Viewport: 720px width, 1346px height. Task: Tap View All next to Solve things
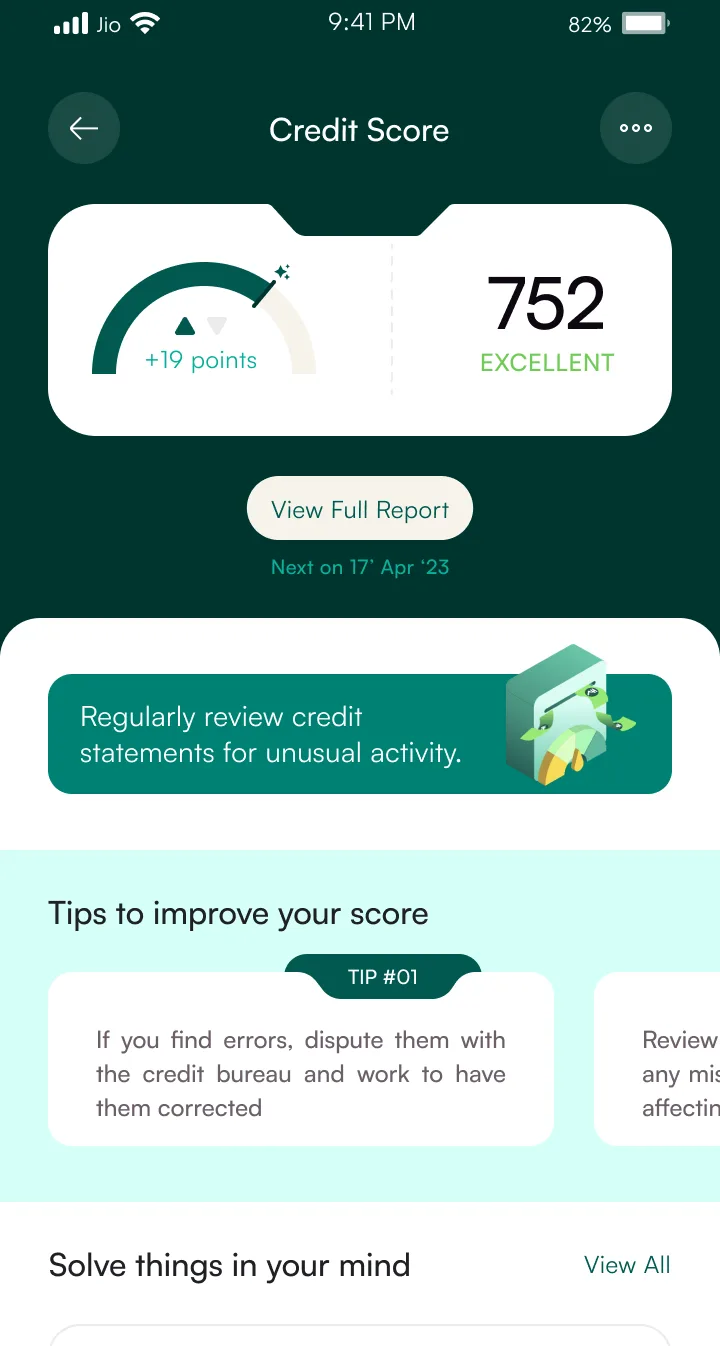(627, 1265)
